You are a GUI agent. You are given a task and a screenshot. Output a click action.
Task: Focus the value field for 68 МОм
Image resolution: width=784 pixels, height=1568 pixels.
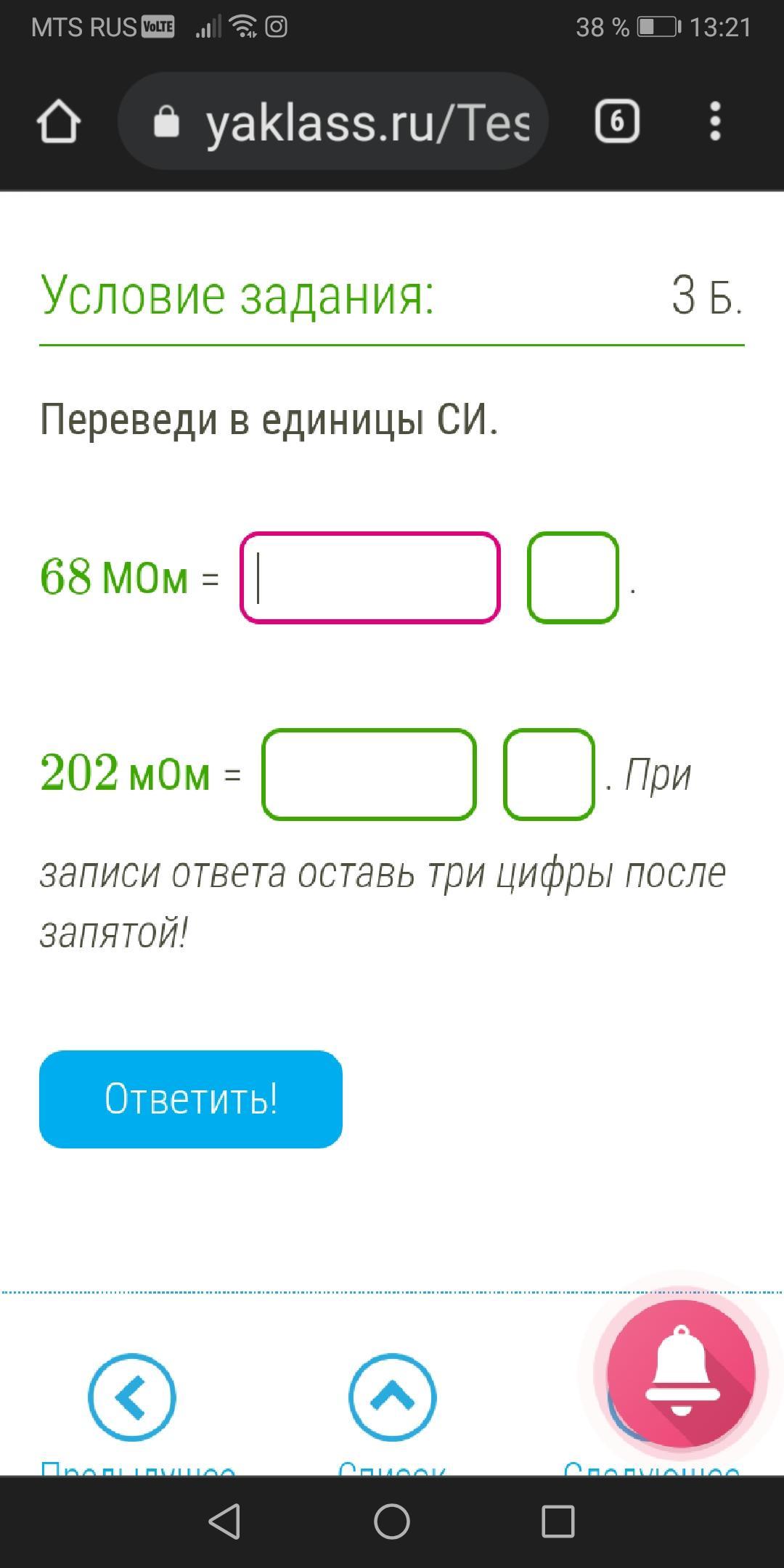(370, 578)
